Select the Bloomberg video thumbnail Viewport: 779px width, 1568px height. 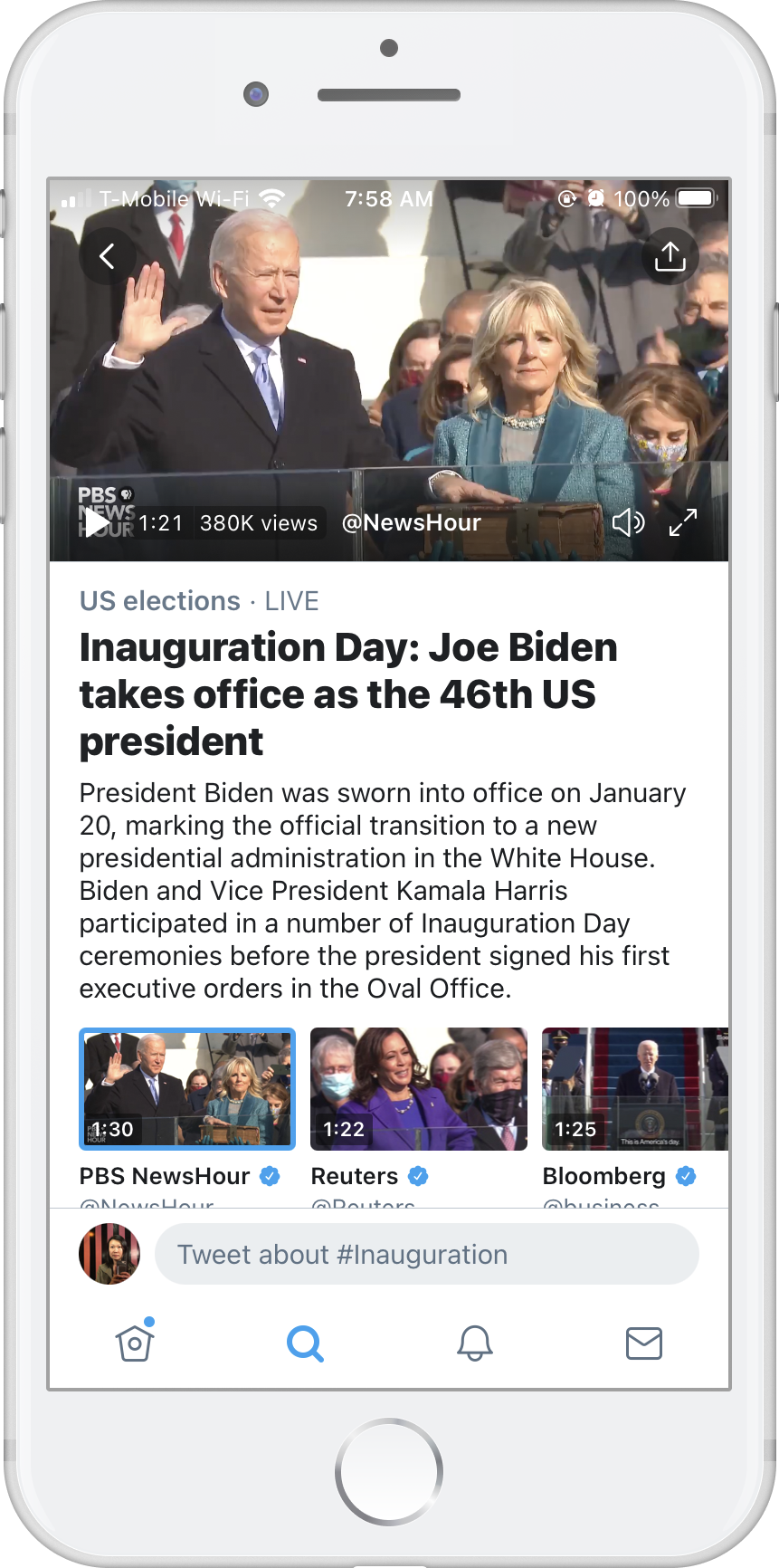[x=635, y=1089]
